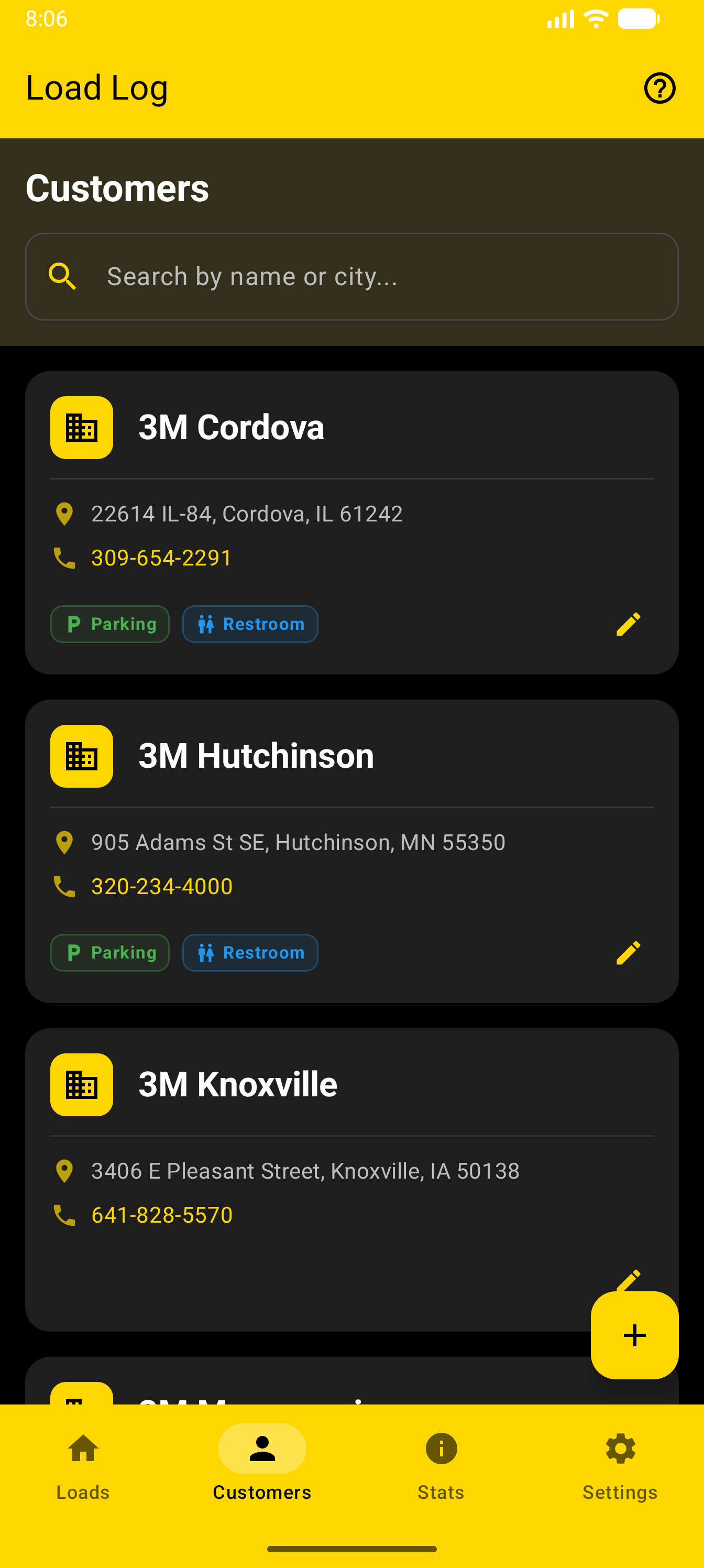The image size is (704, 1568).
Task: Click the pencil edit icon on 3M Cordova
Action: coord(629,624)
